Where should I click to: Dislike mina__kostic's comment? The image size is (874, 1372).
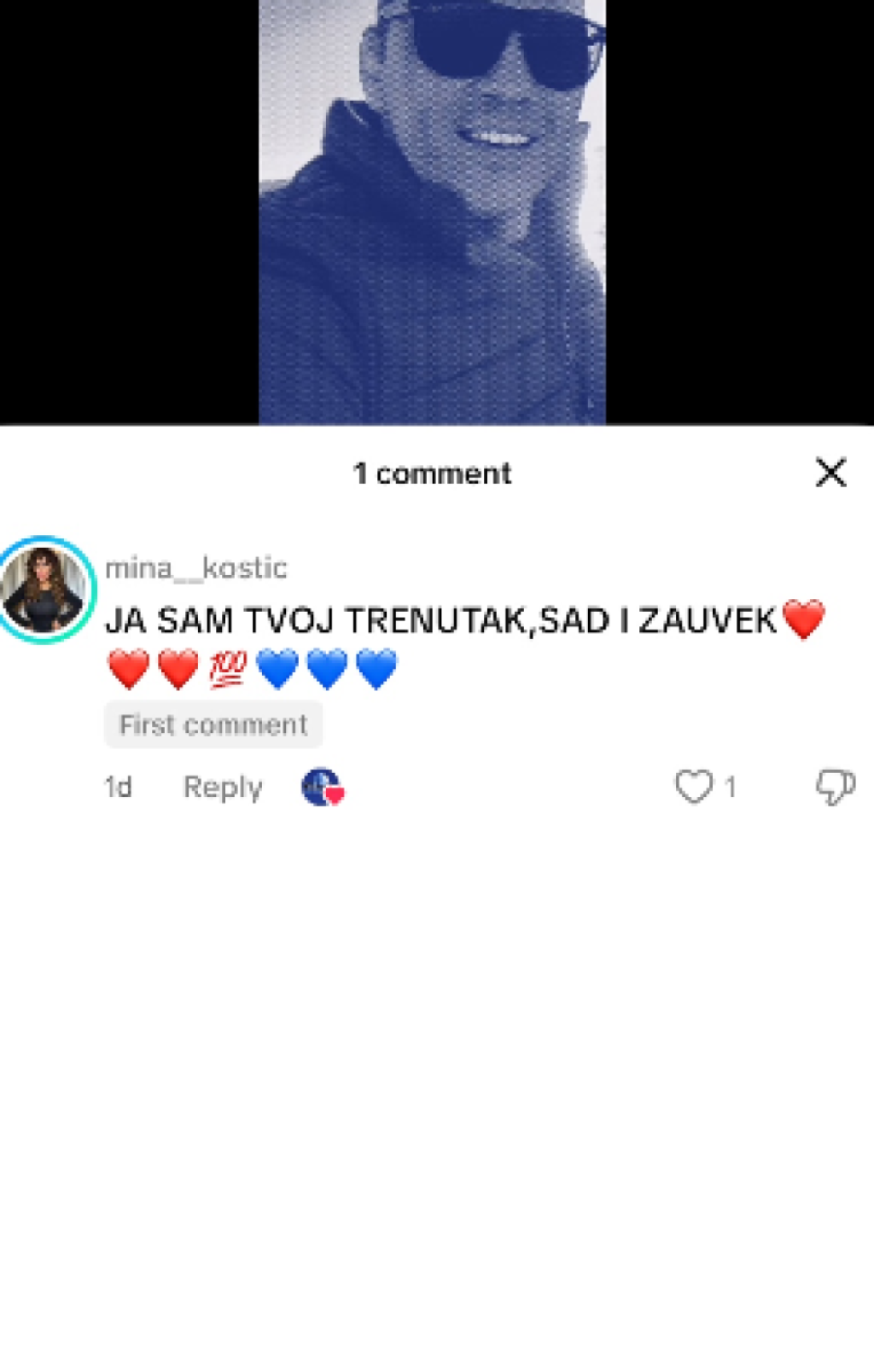tap(835, 787)
